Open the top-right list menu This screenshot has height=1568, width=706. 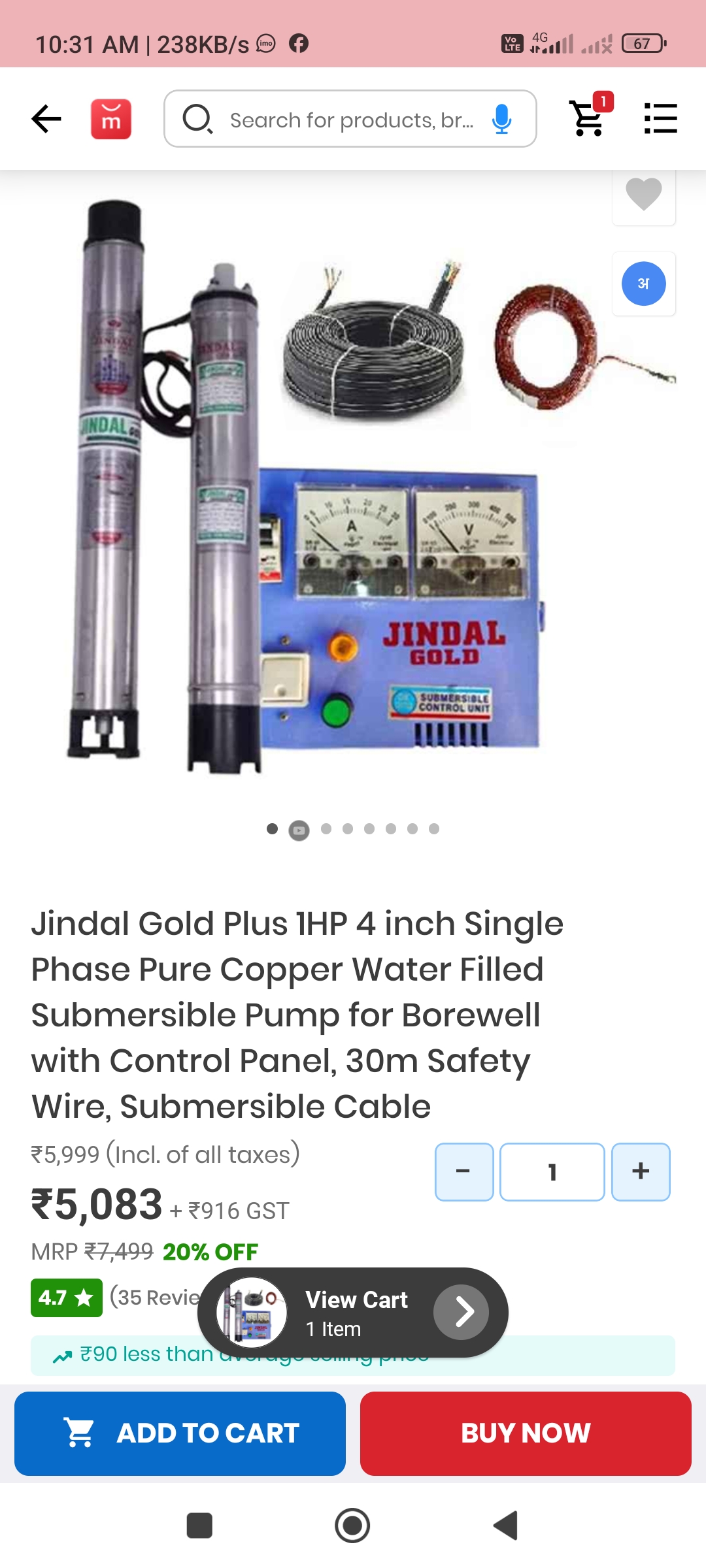660,119
